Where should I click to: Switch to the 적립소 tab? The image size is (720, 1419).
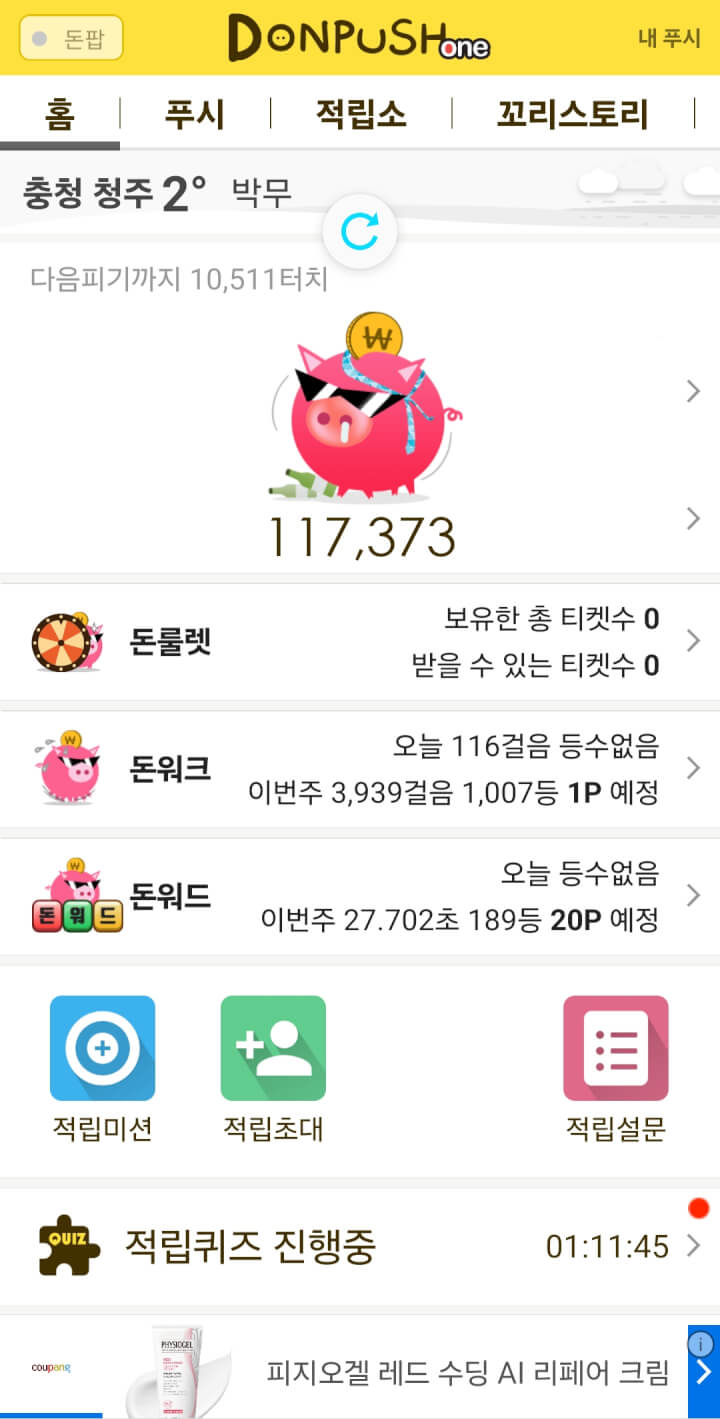coord(360,114)
